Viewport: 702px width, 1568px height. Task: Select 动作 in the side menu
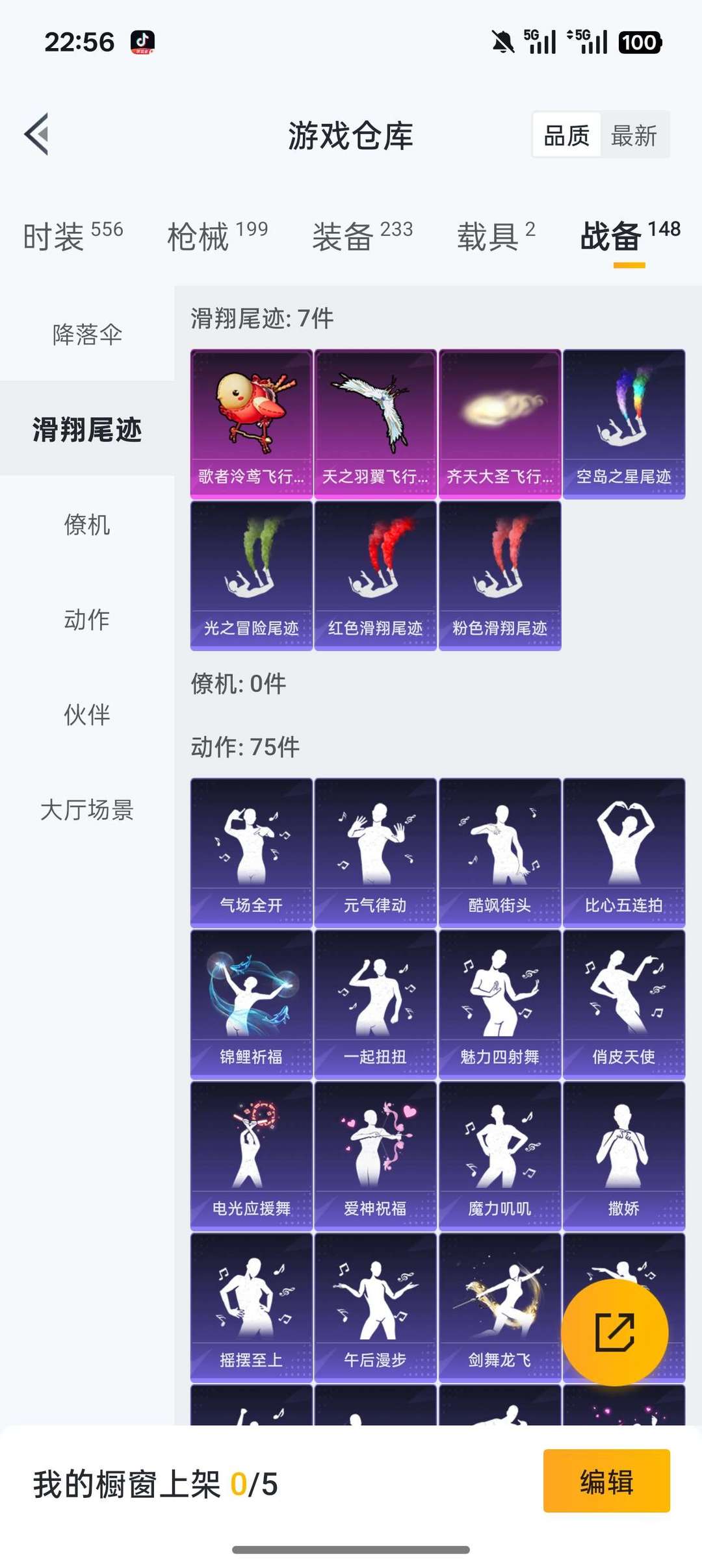tap(87, 619)
